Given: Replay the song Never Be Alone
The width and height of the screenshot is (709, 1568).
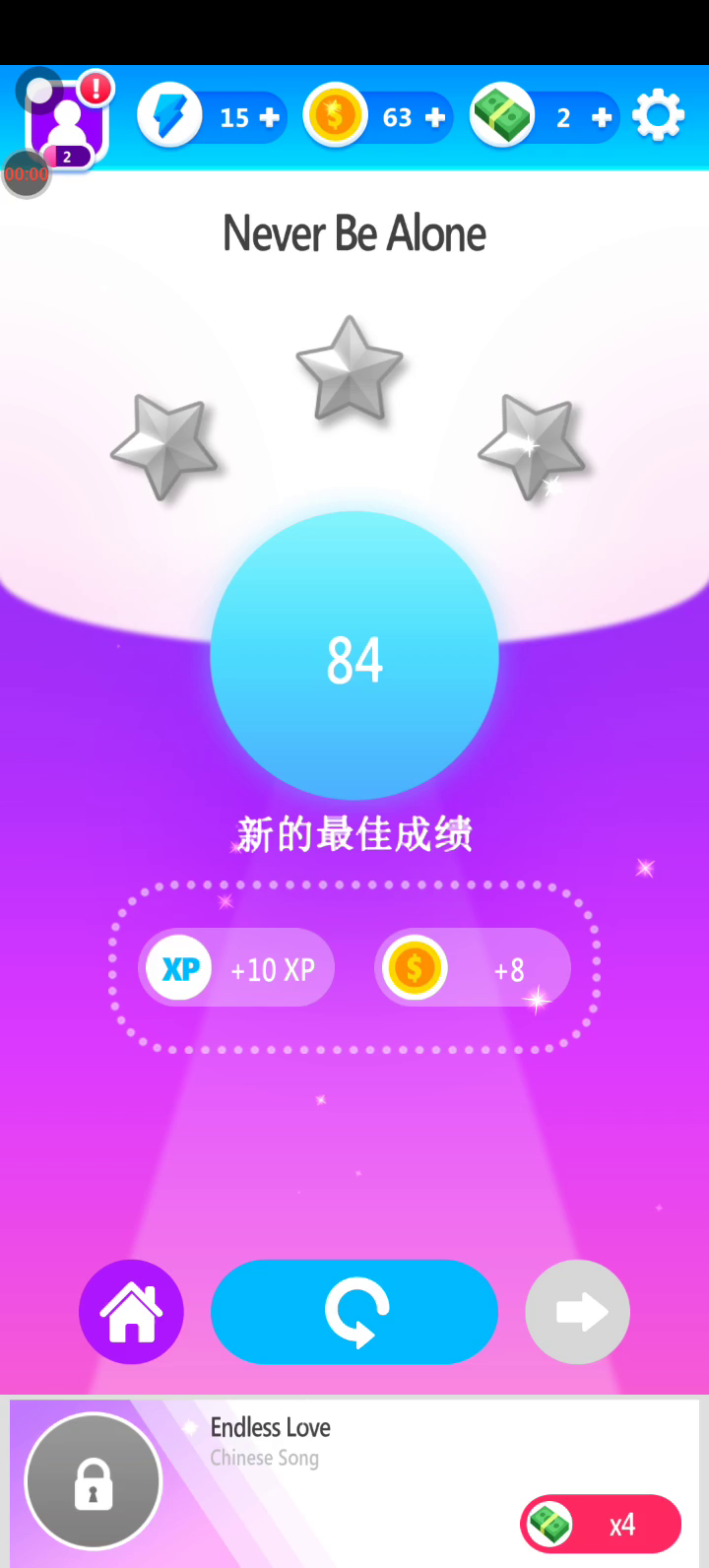Looking at the screenshot, I should point(354,1312).
